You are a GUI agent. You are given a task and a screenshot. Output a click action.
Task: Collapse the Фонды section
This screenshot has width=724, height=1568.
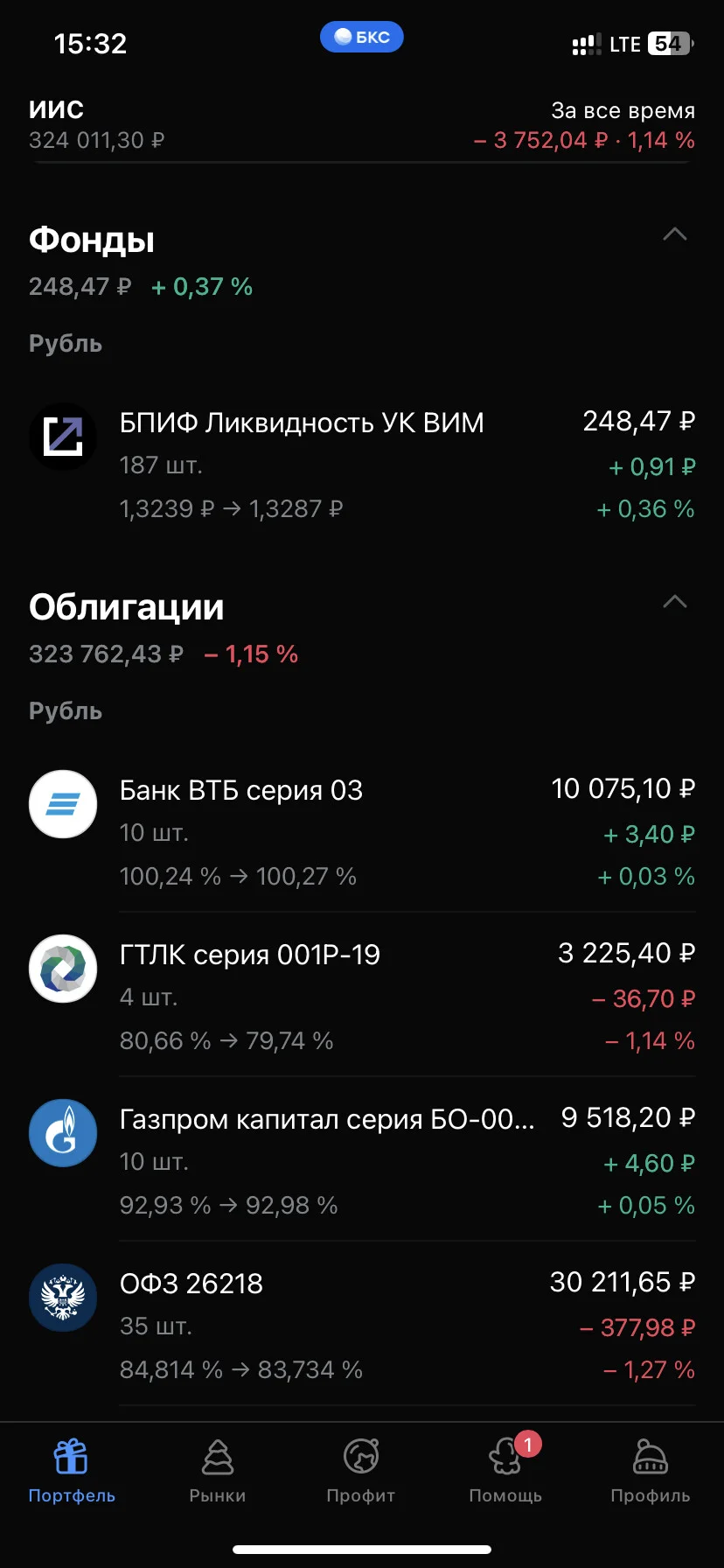click(x=674, y=234)
